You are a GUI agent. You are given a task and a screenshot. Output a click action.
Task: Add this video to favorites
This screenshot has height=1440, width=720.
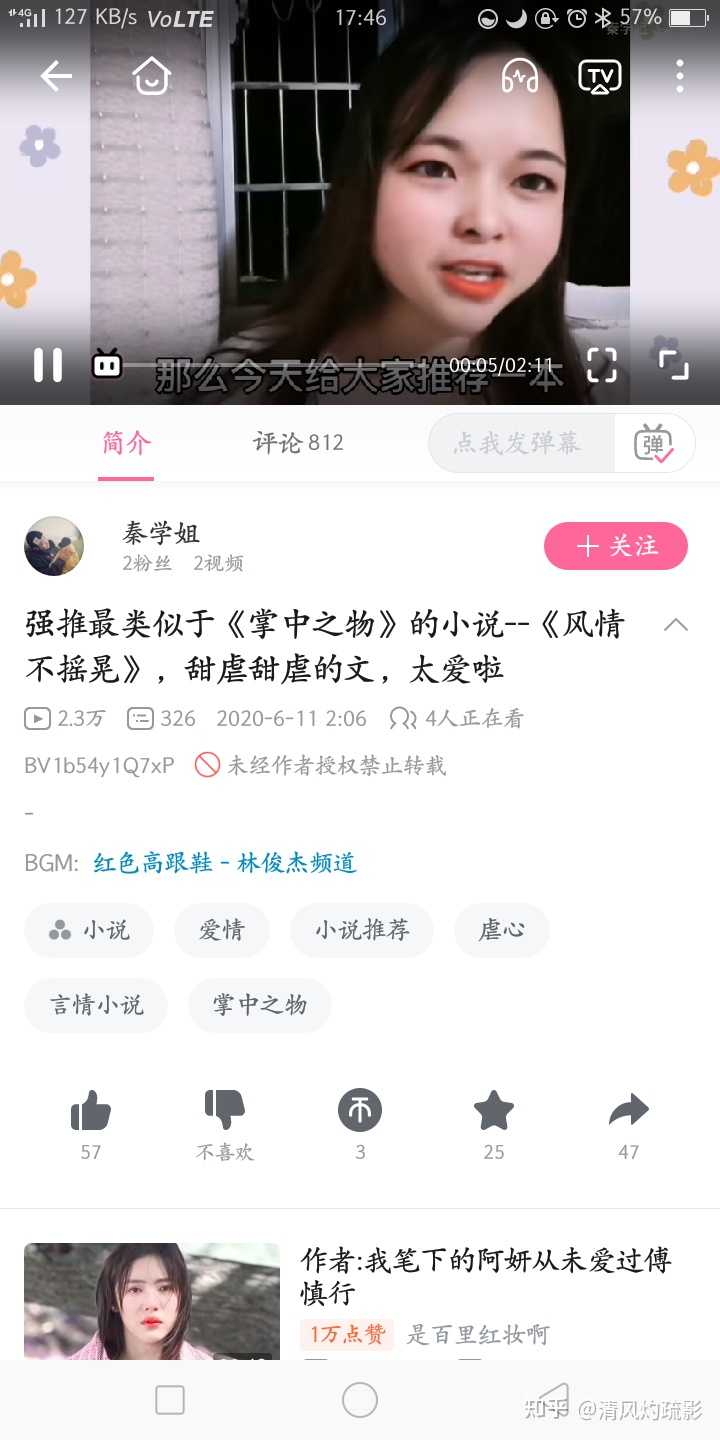point(494,1112)
